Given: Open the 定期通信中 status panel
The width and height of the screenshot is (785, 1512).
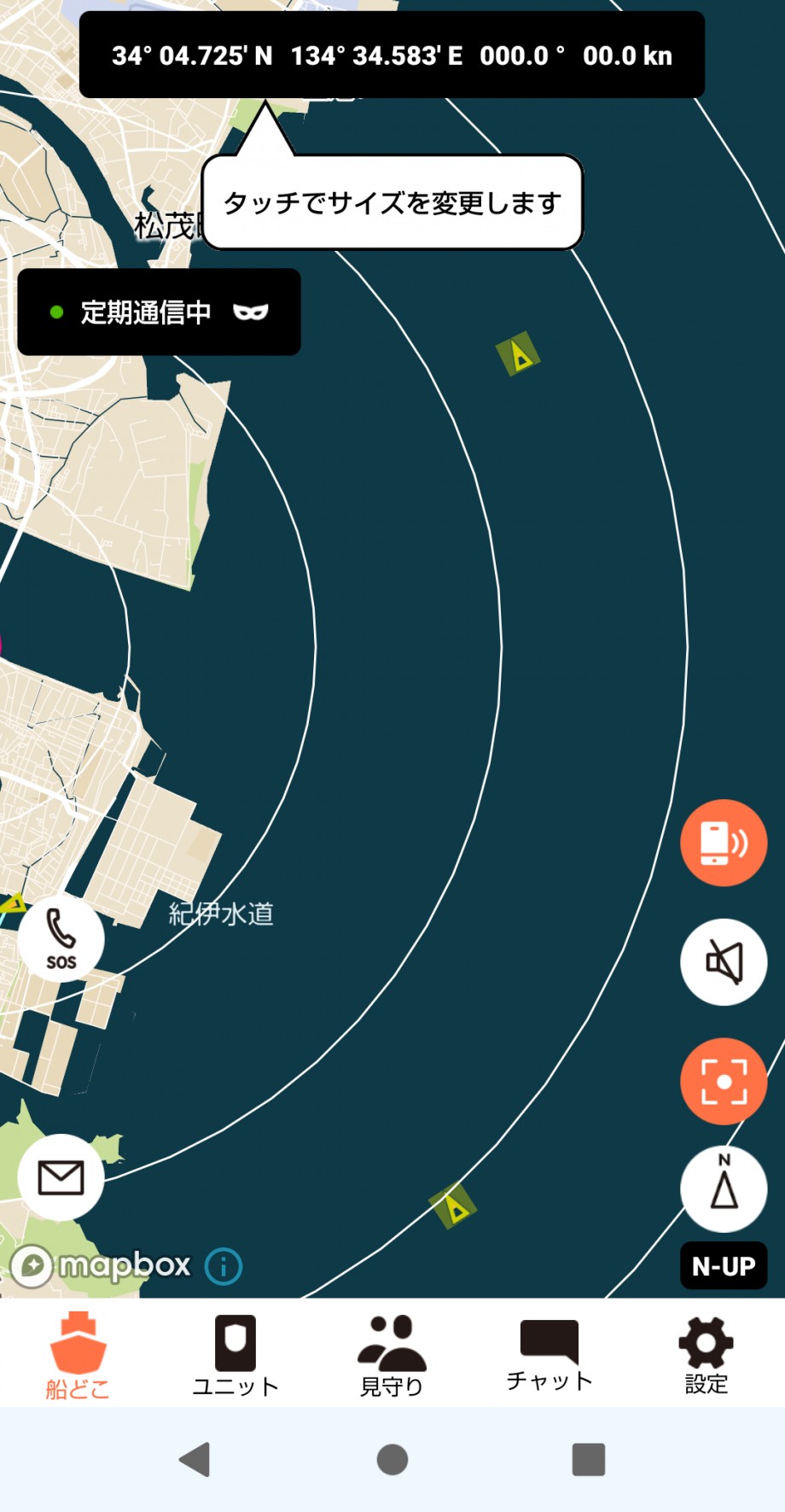Looking at the screenshot, I should tap(159, 312).
